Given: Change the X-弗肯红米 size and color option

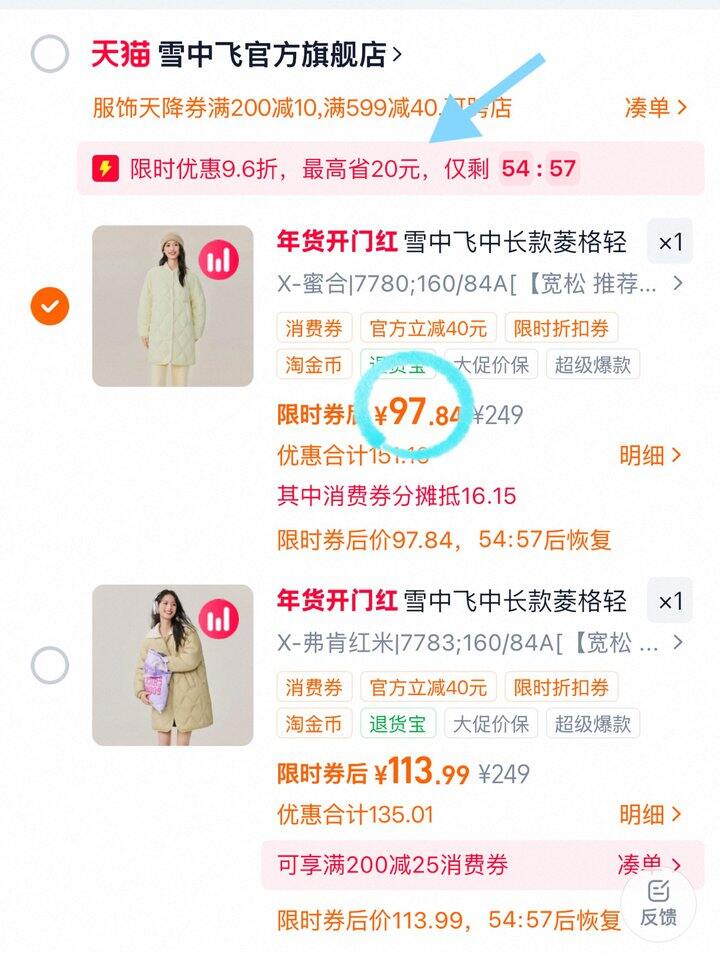Looking at the screenshot, I should pyautogui.click(x=480, y=642).
